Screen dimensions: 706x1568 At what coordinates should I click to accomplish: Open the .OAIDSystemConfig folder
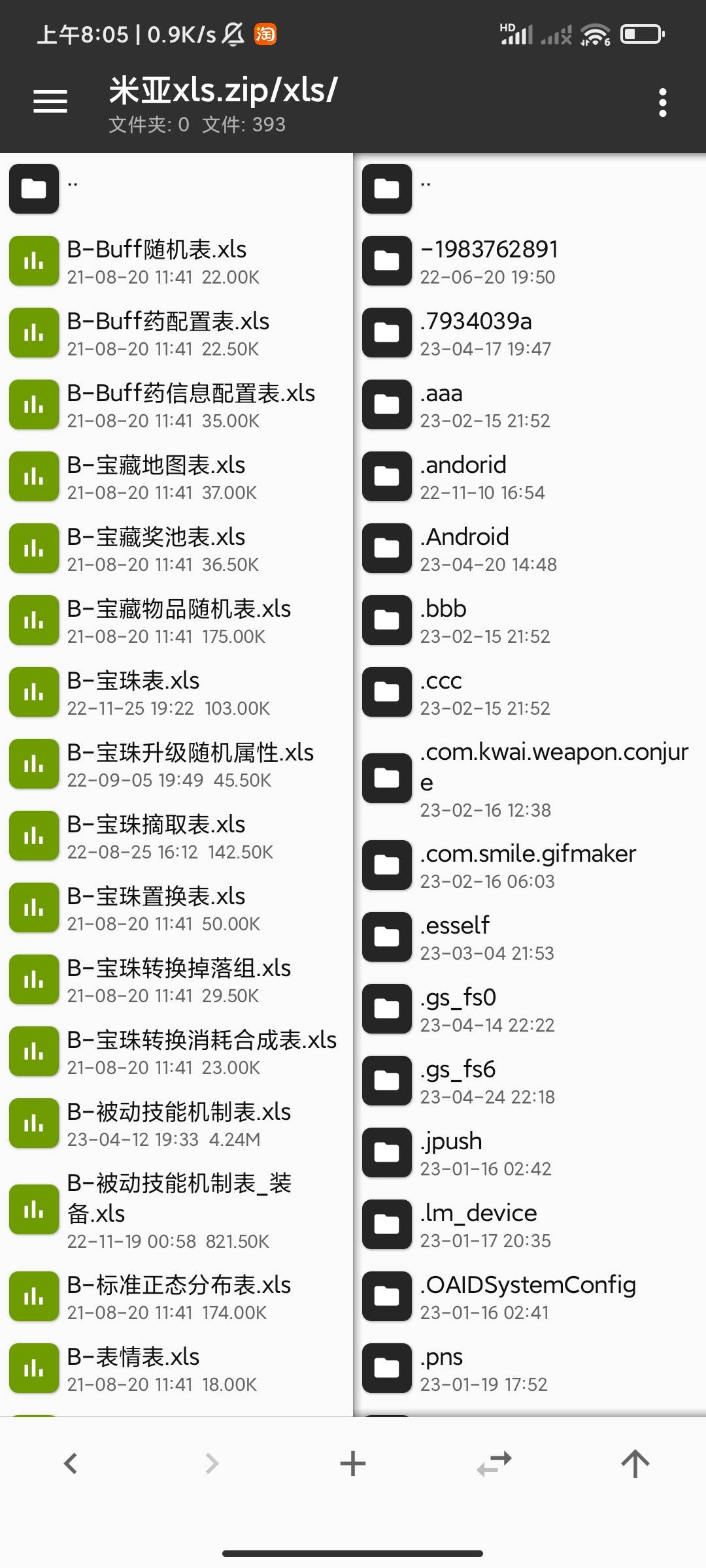pyautogui.click(x=529, y=1297)
